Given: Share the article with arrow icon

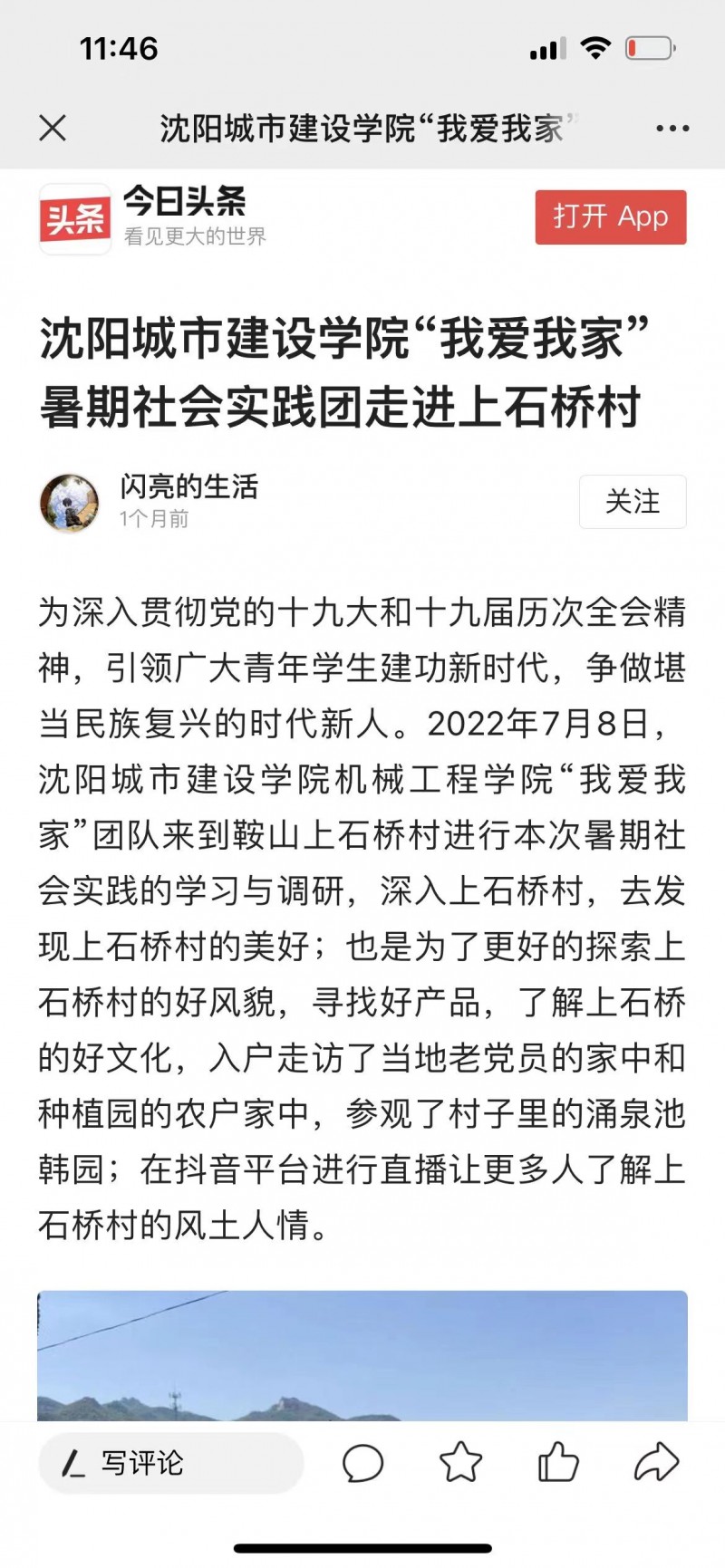Looking at the screenshot, I should tap(656, 1462).
